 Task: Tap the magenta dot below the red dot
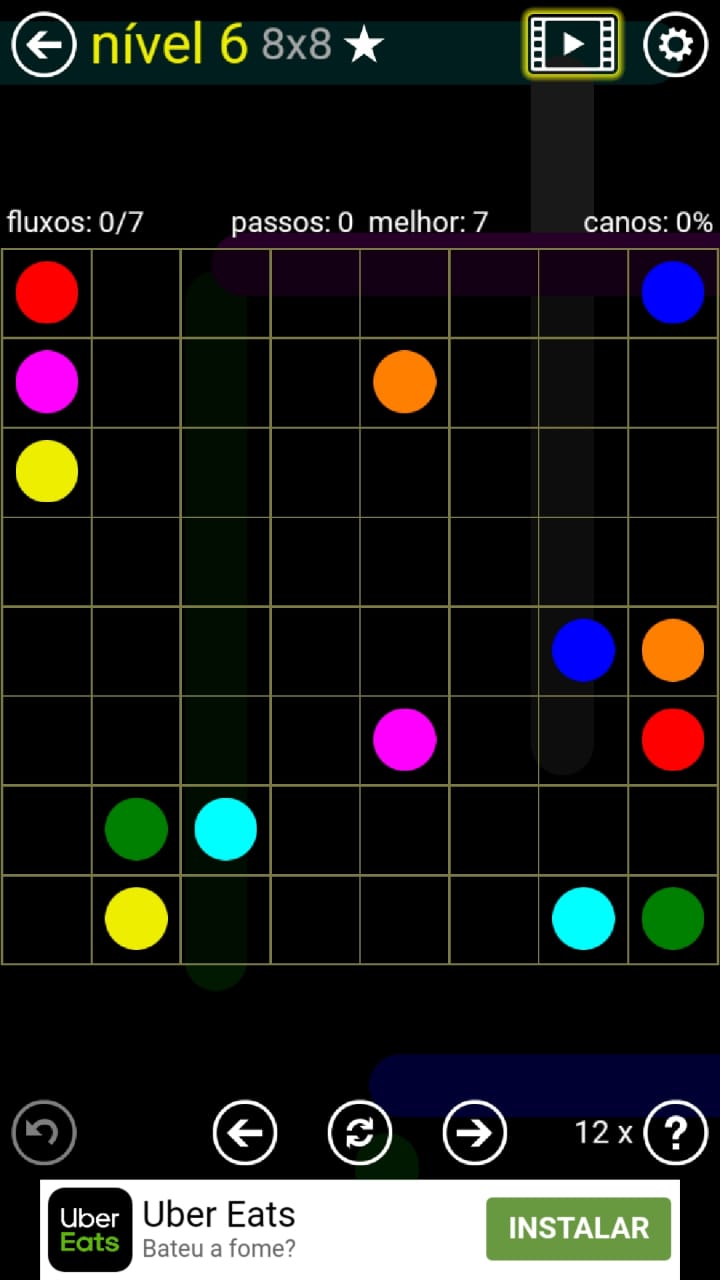coord(47,381)
